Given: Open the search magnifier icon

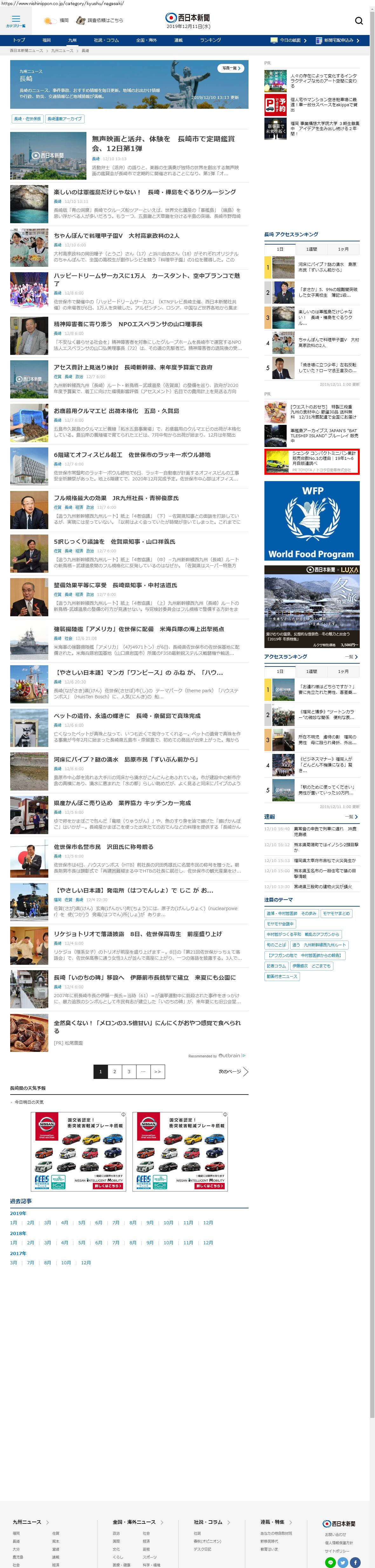Looking at the screenshot, I should [x=358, y=21].
